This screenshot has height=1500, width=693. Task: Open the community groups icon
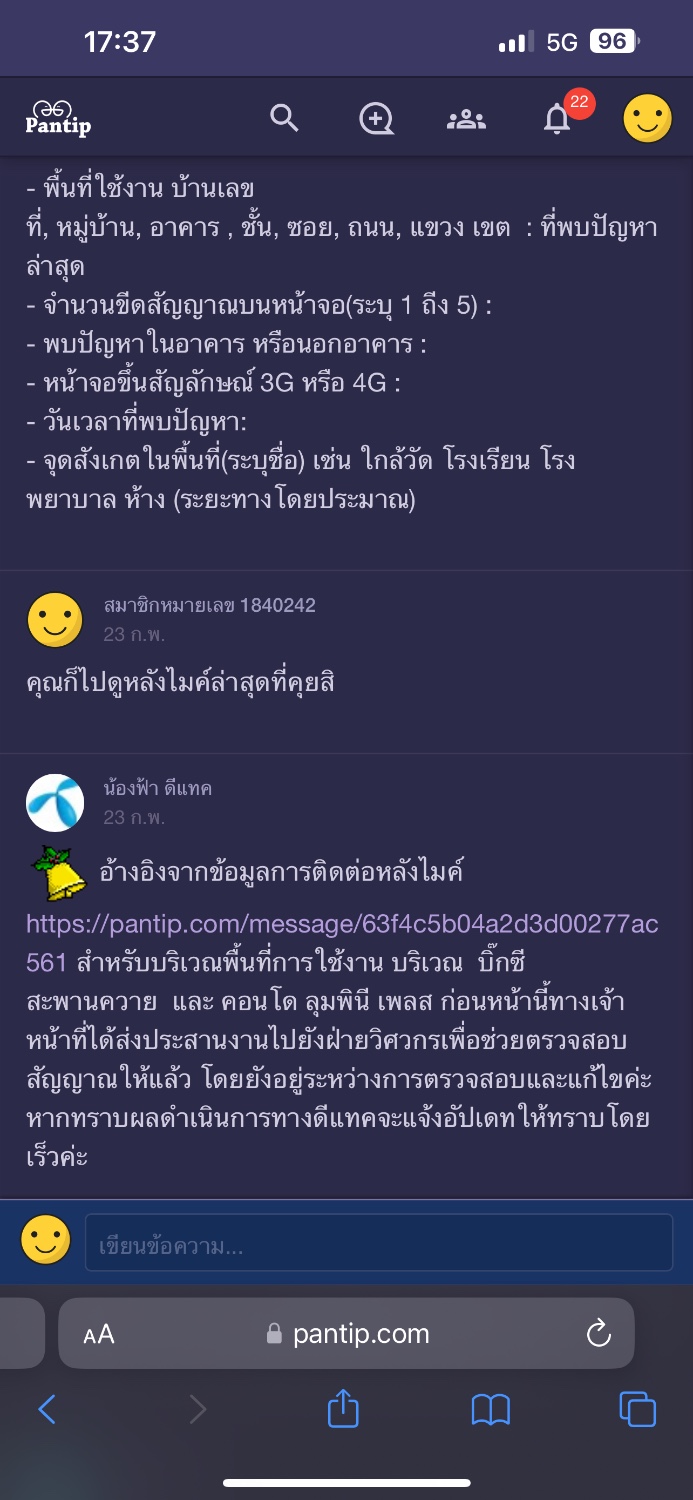466,120
